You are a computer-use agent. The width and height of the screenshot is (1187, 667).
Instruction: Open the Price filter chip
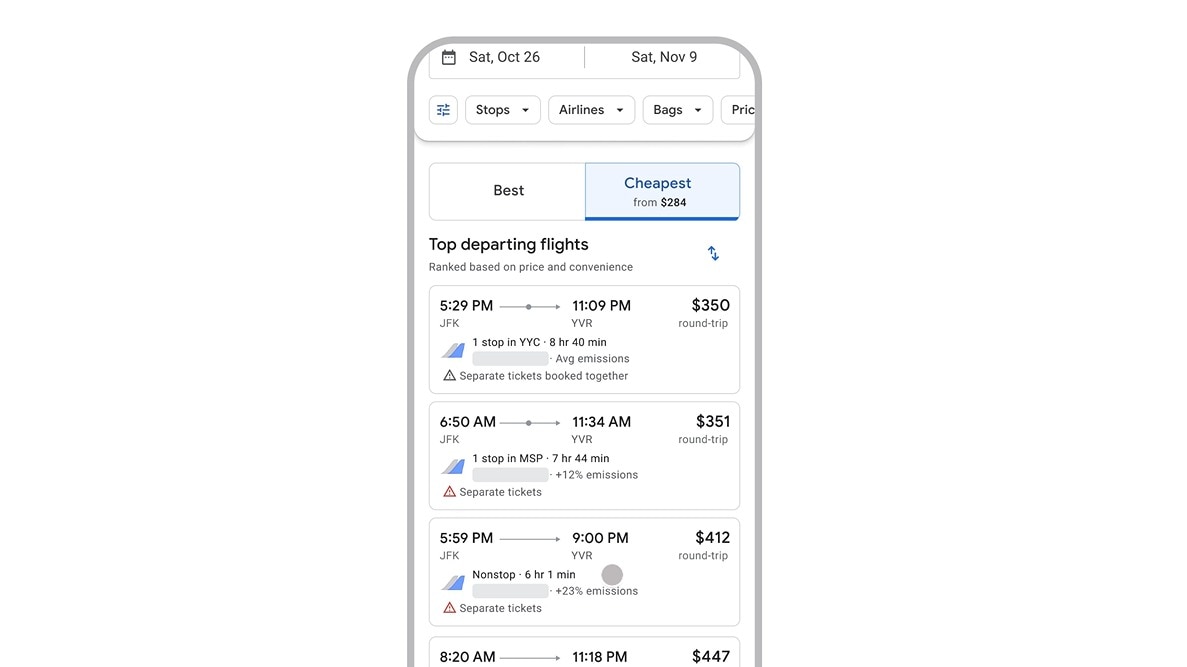coord(740,110)
